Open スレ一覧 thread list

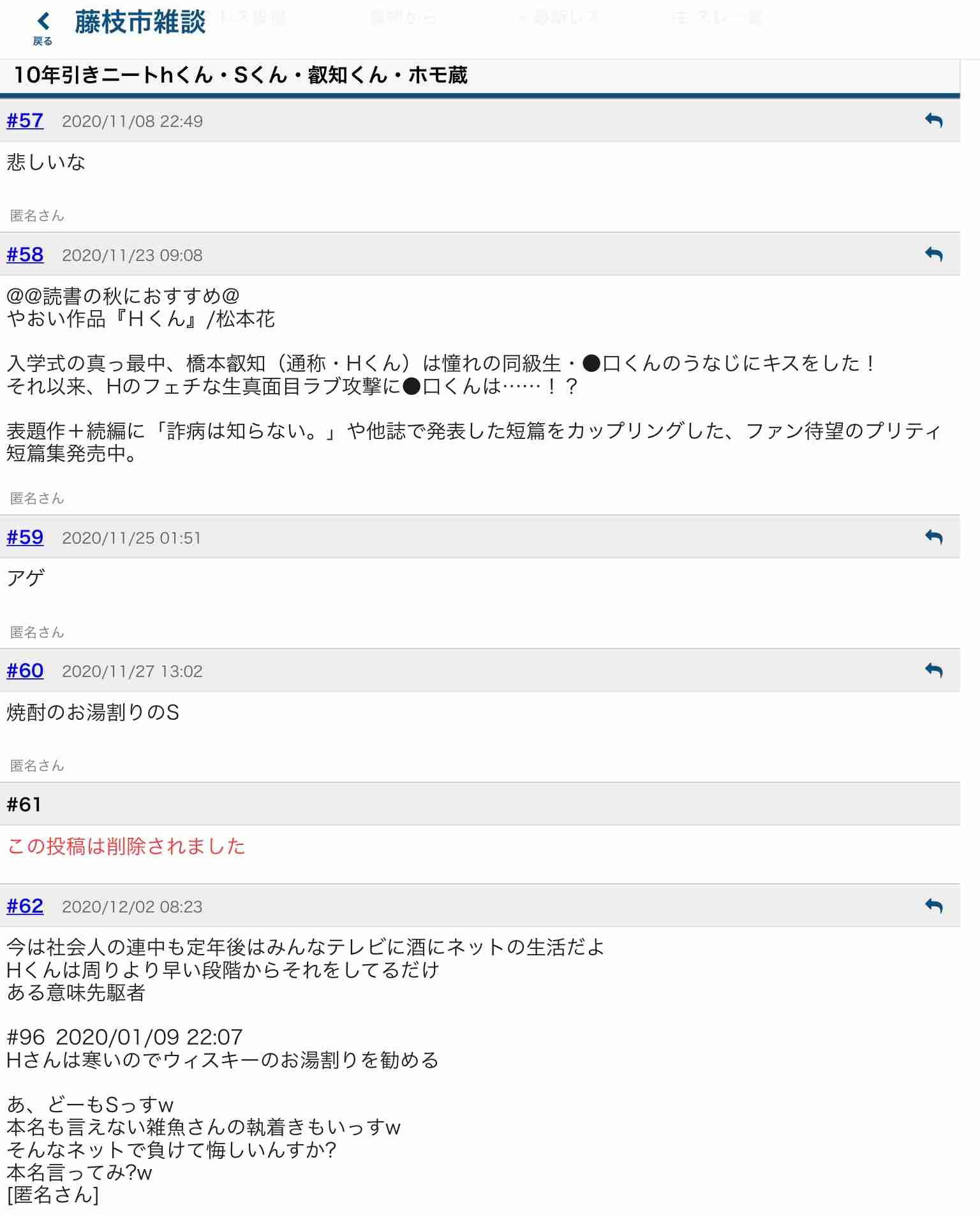(718, 18)
